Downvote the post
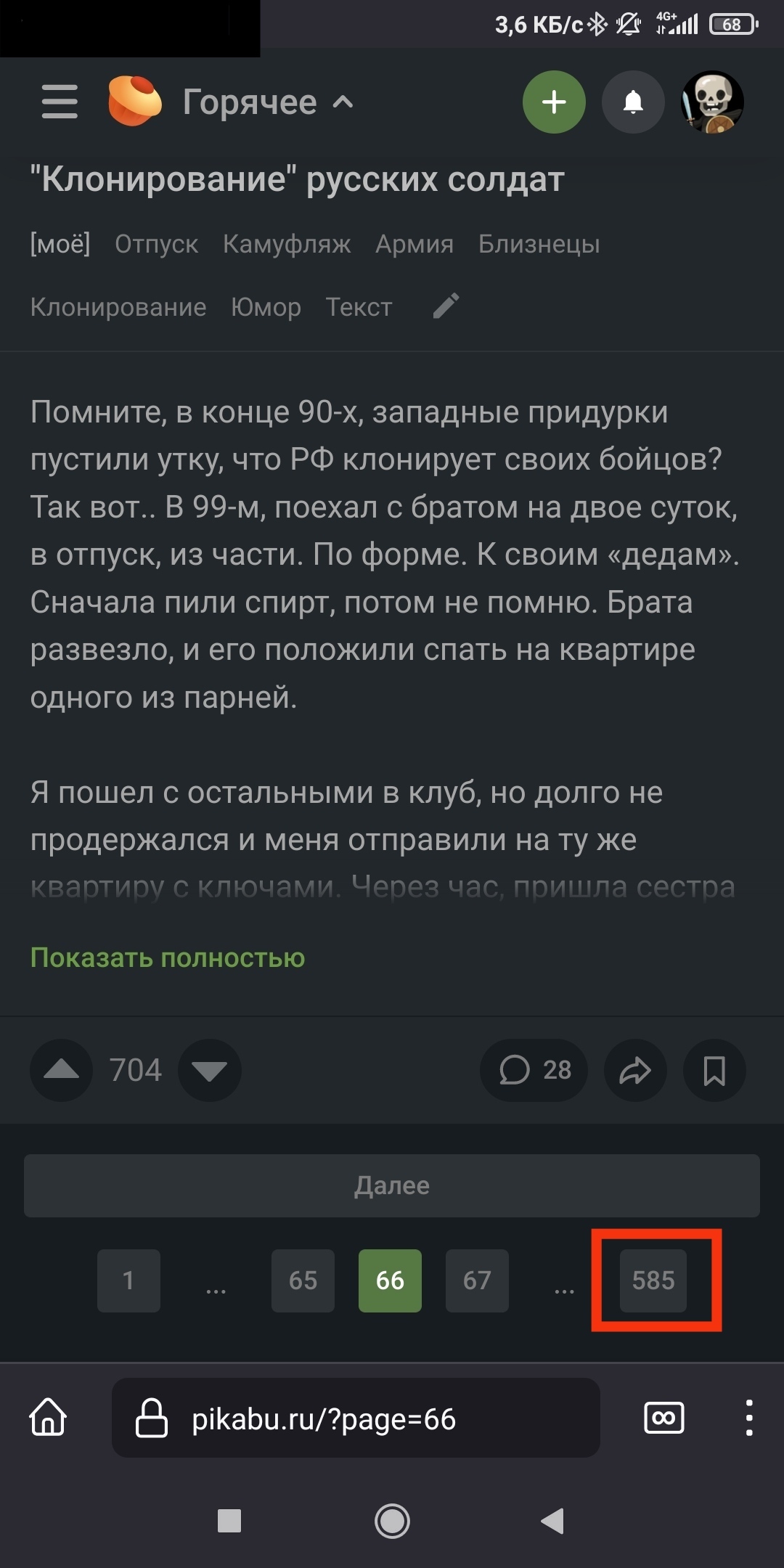 210,1070
